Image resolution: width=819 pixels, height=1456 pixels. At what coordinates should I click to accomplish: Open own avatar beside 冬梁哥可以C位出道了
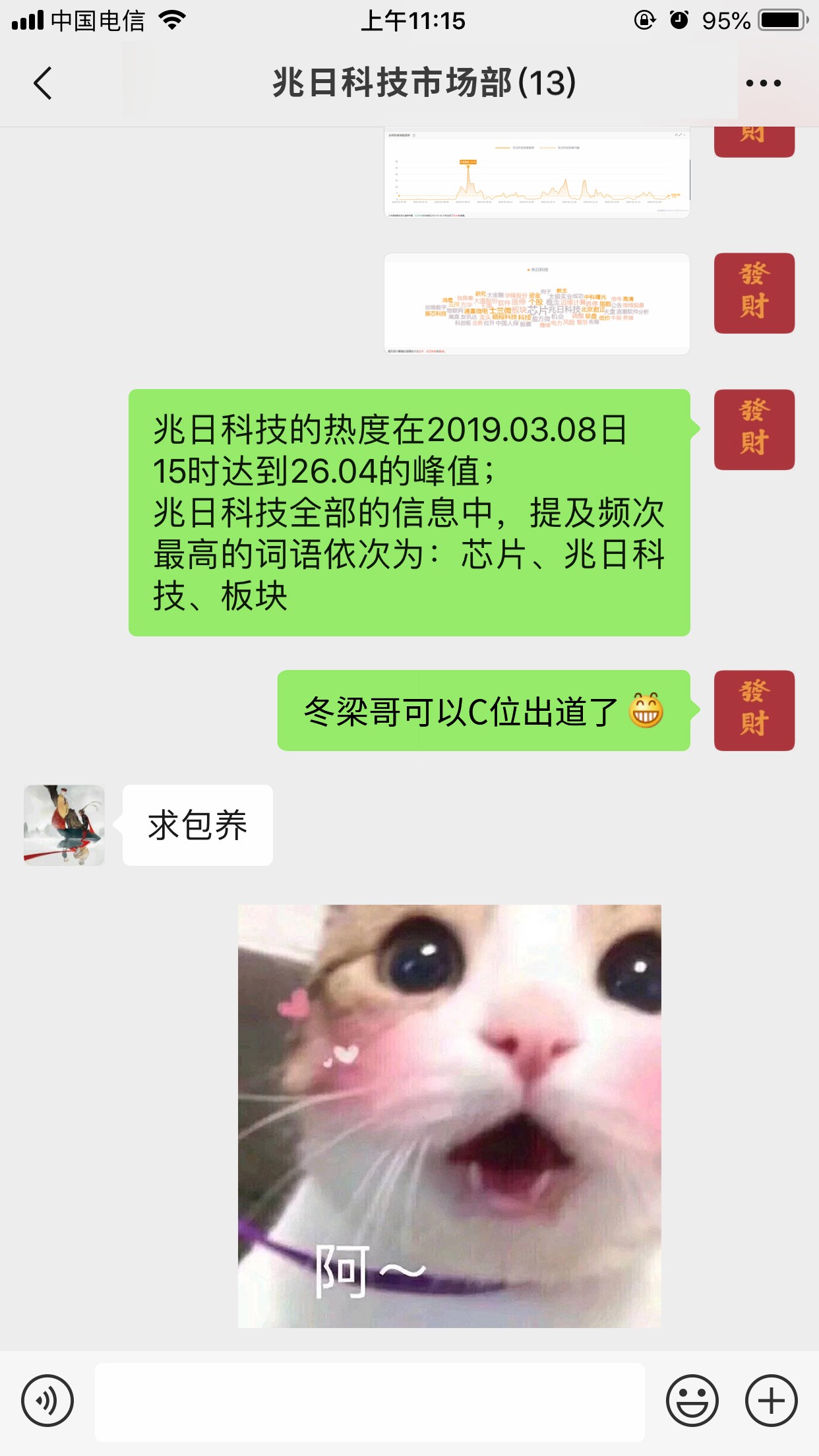[754, 710]
